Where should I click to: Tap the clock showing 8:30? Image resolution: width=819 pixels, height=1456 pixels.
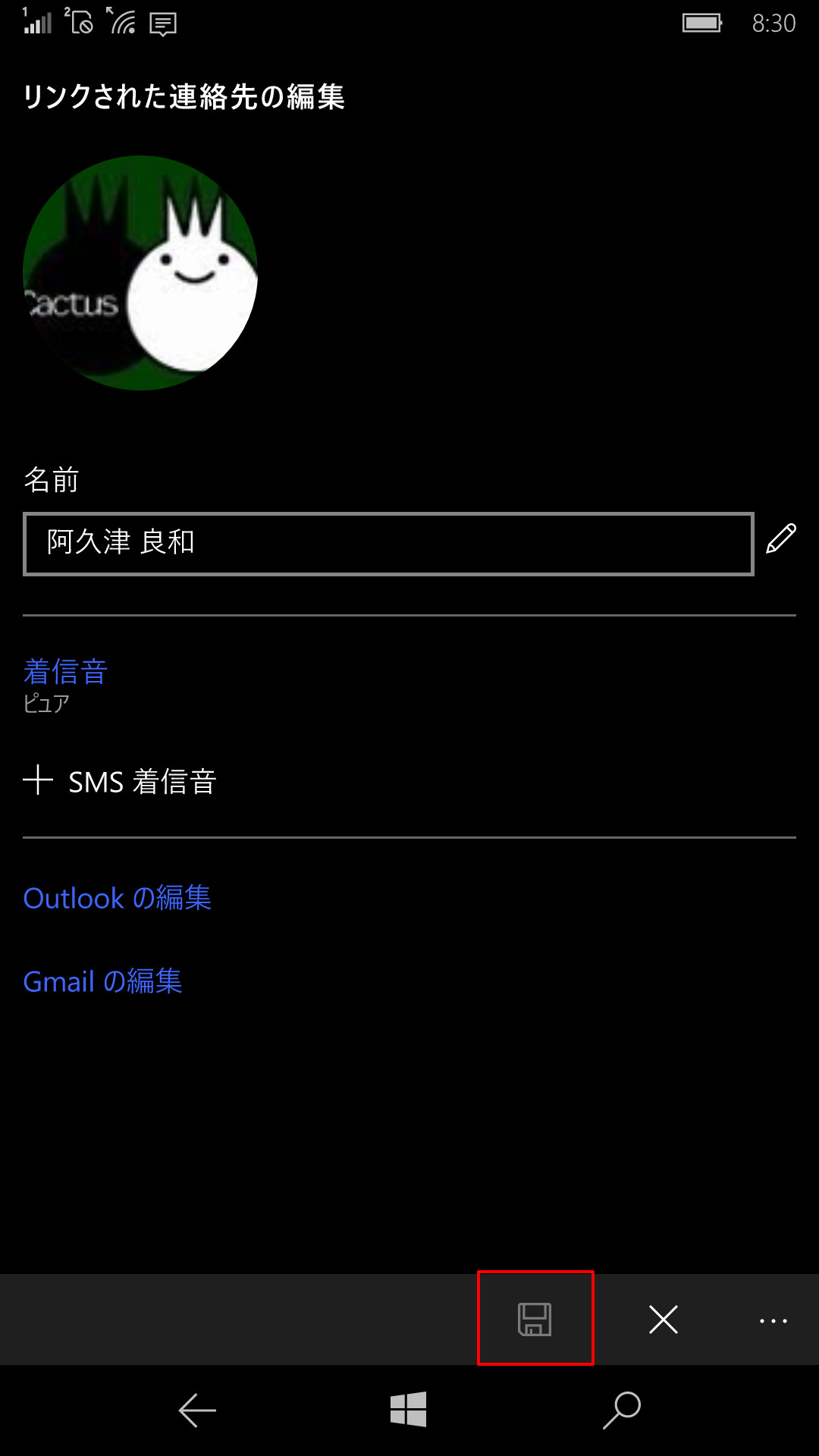[x=775, y=24]
